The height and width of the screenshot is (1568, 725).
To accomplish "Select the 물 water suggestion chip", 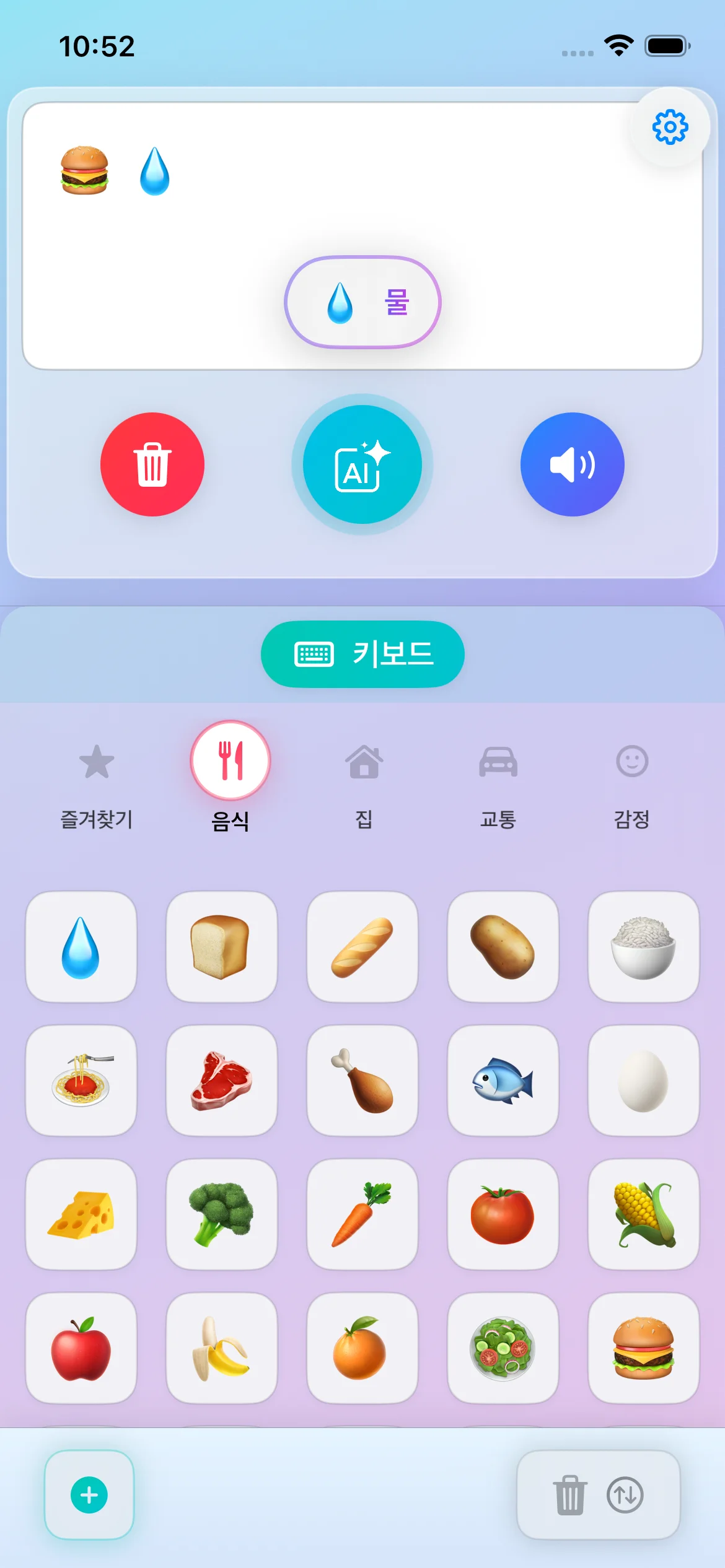I will pyautogui.click(x=362, y=302).
